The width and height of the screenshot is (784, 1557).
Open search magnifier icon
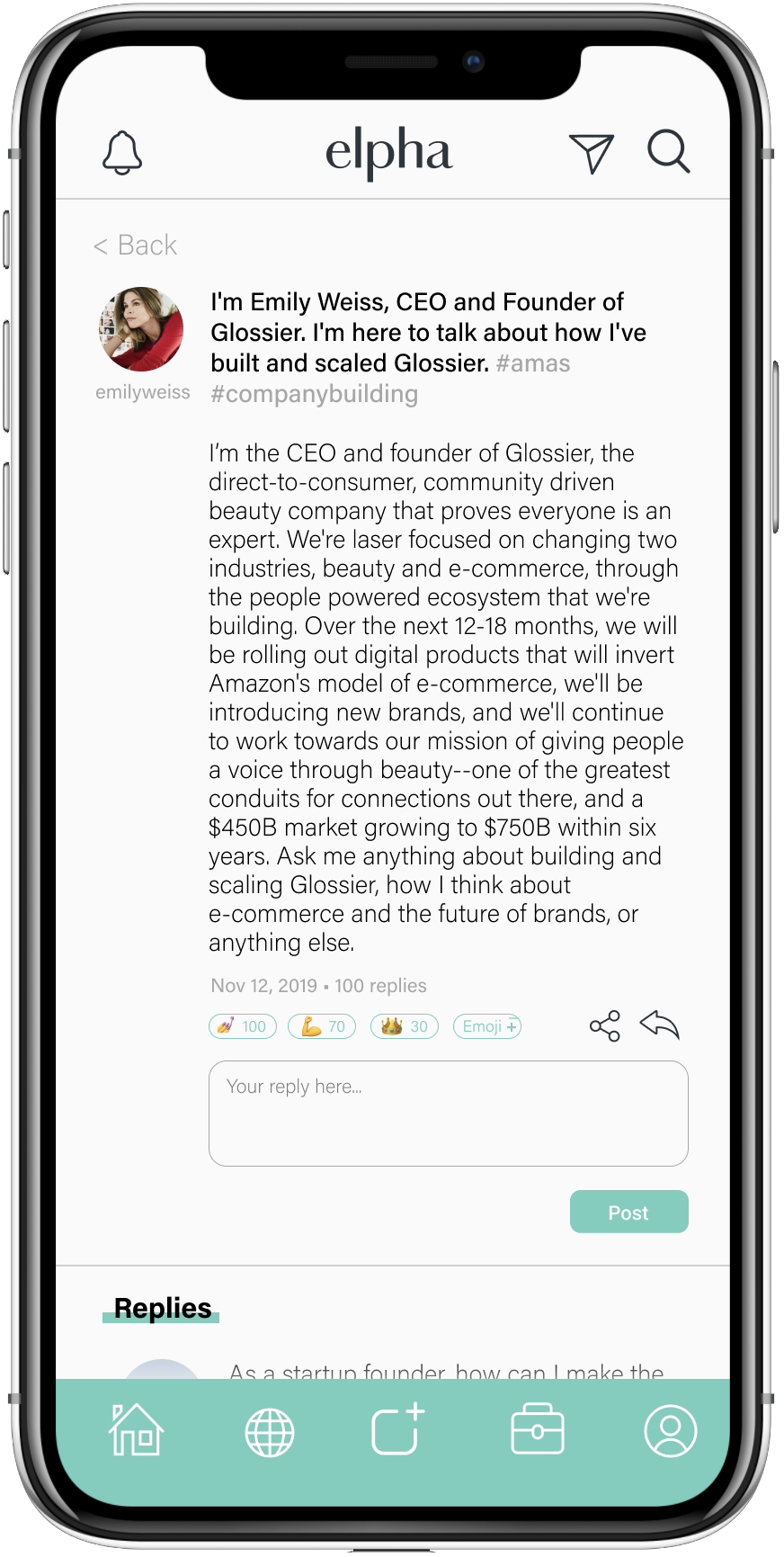coord(668,151)
